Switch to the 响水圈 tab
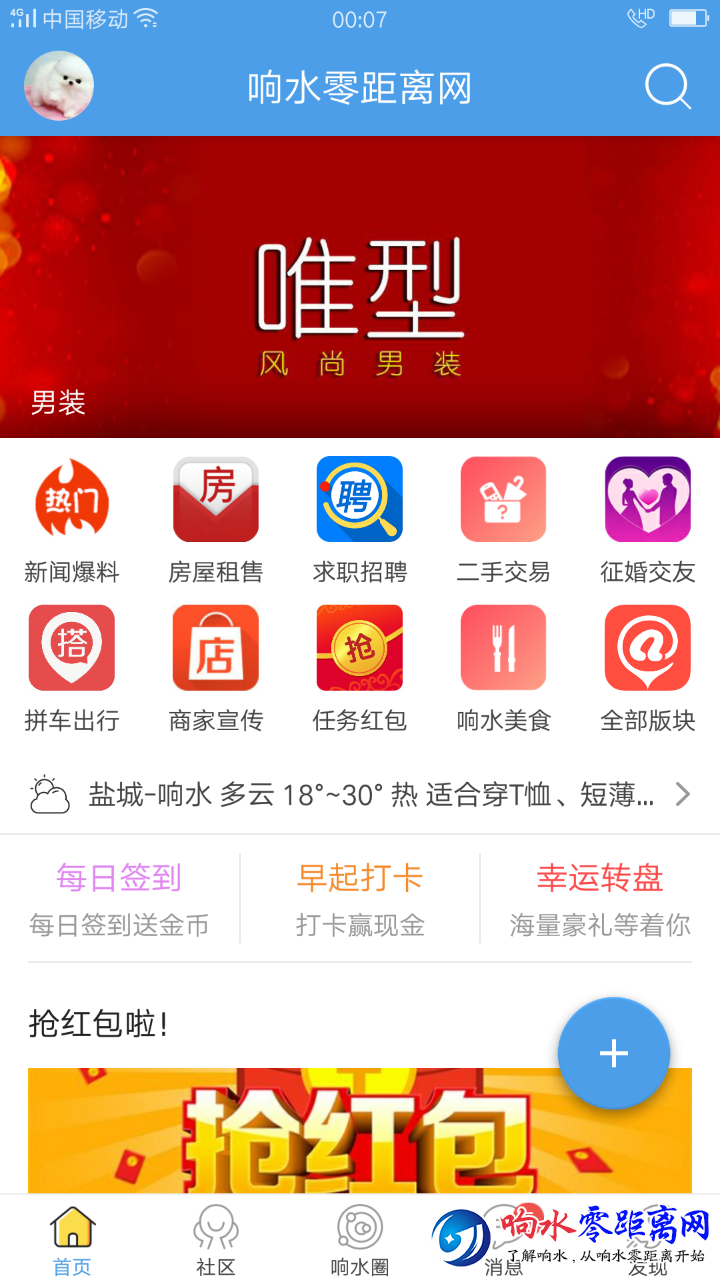This screenshot has width=720, height=1280. [360, 1240]
